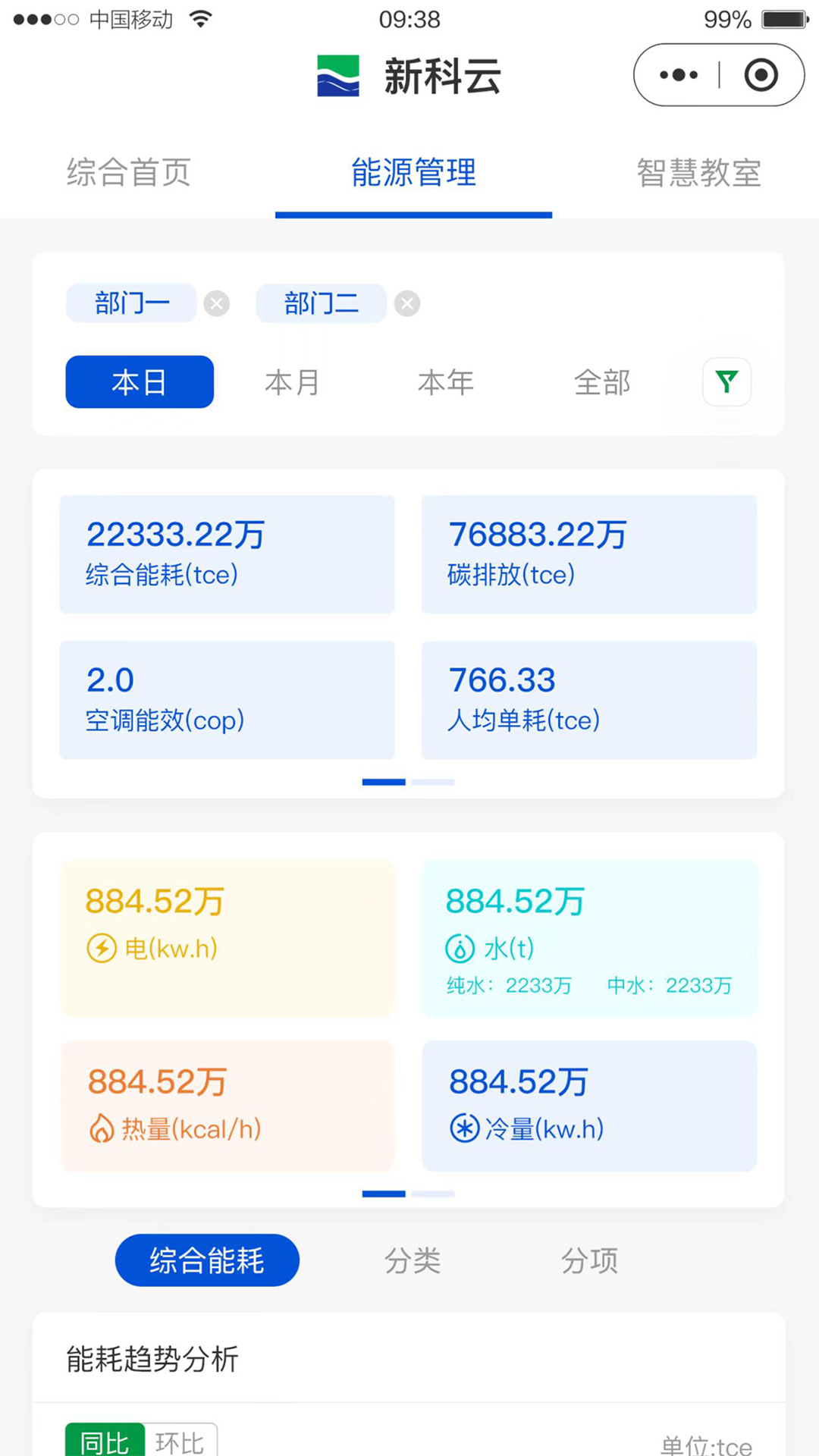819x1456 pixels.
Task: Click the electricity (电) lightning icon
Action: pyautogui.click(x=101, y=948)
